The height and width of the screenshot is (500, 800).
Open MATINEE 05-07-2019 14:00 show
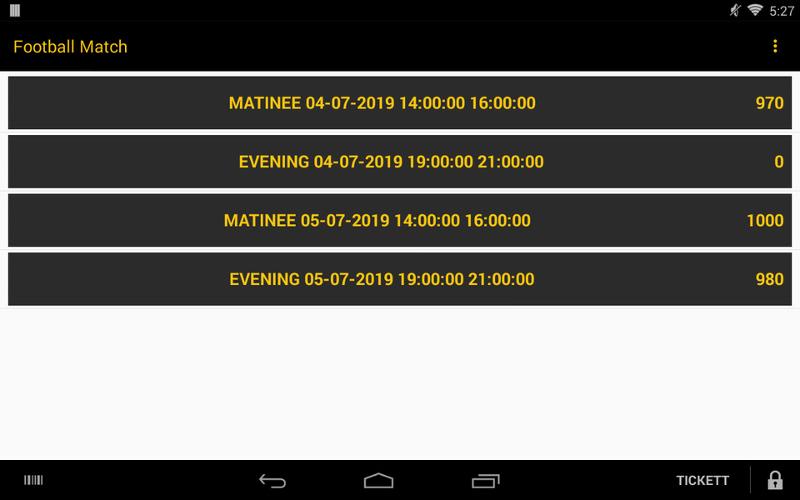pos(400,221)
